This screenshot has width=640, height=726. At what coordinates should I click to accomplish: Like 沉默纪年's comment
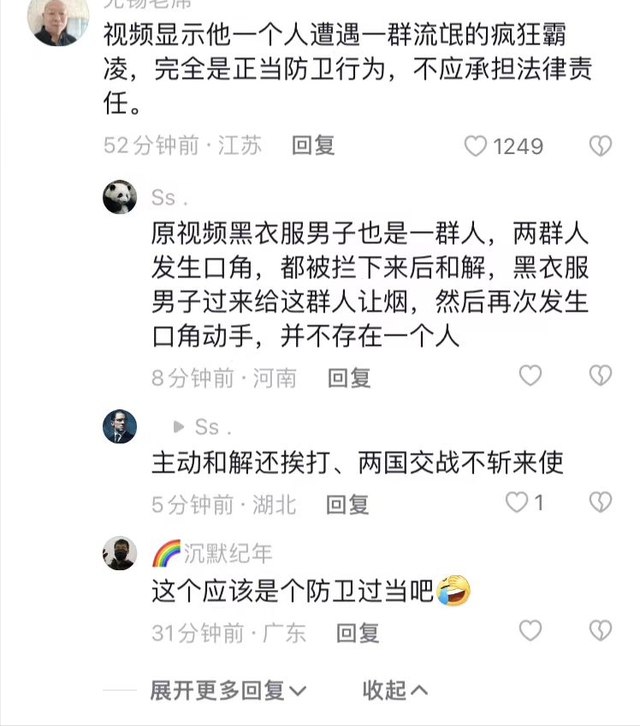tap(530, 631)
